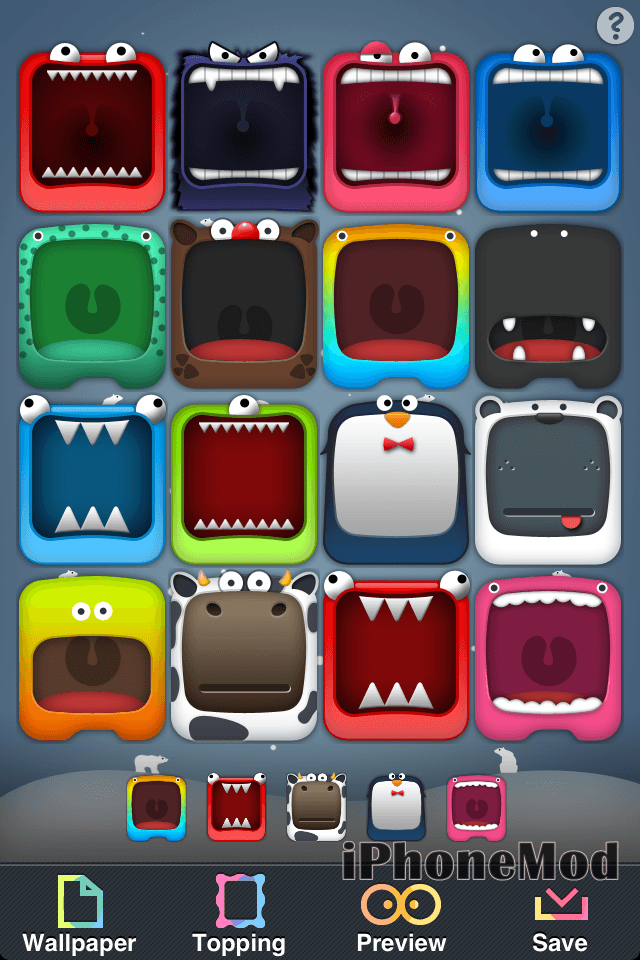The width and height of the screenshot is (640, 960).
Task: Select the dark purple furry angry monster frame
Action: [x=243, y=127]
